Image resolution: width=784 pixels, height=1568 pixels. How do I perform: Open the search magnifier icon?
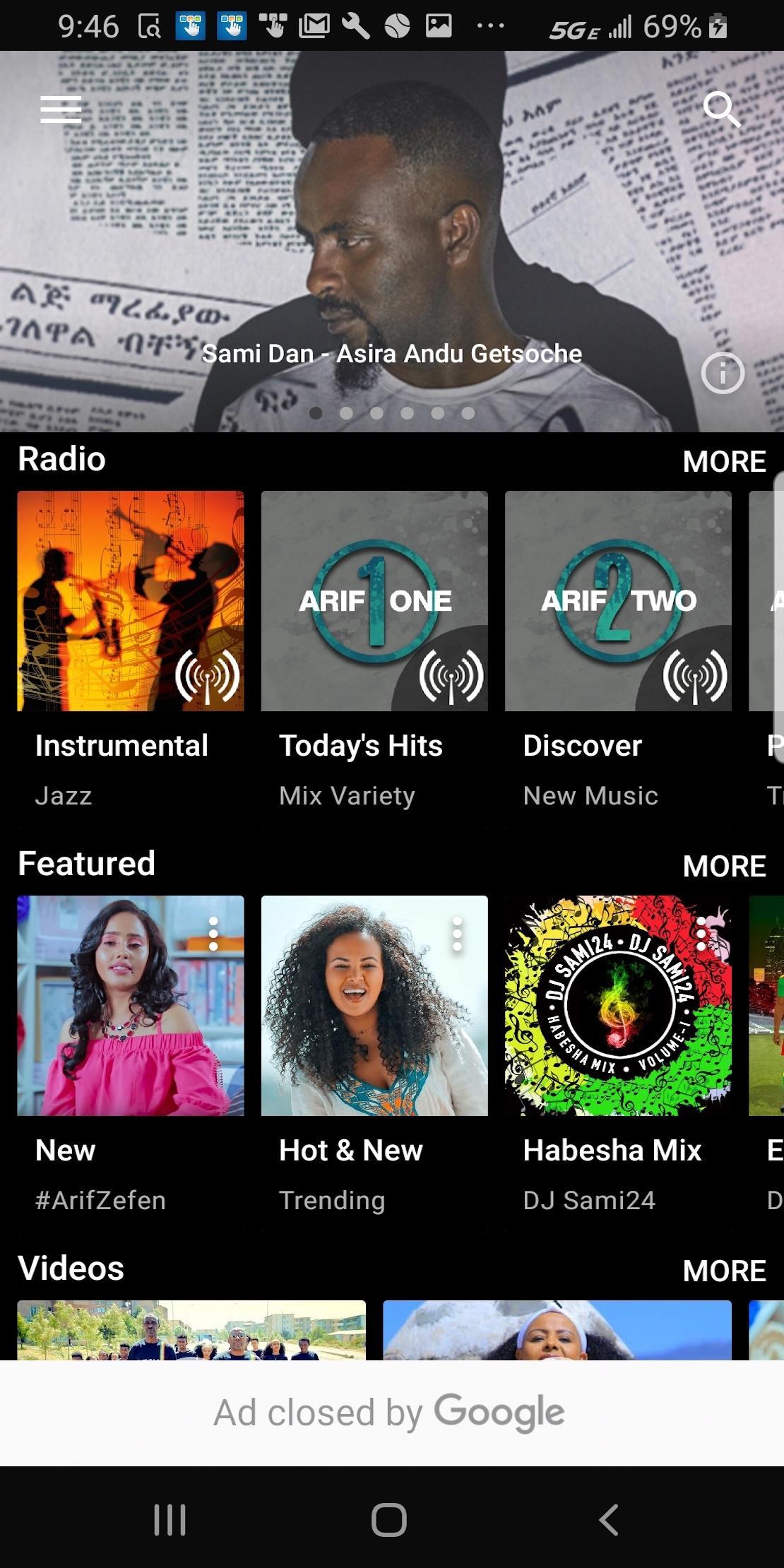(722, 109)
